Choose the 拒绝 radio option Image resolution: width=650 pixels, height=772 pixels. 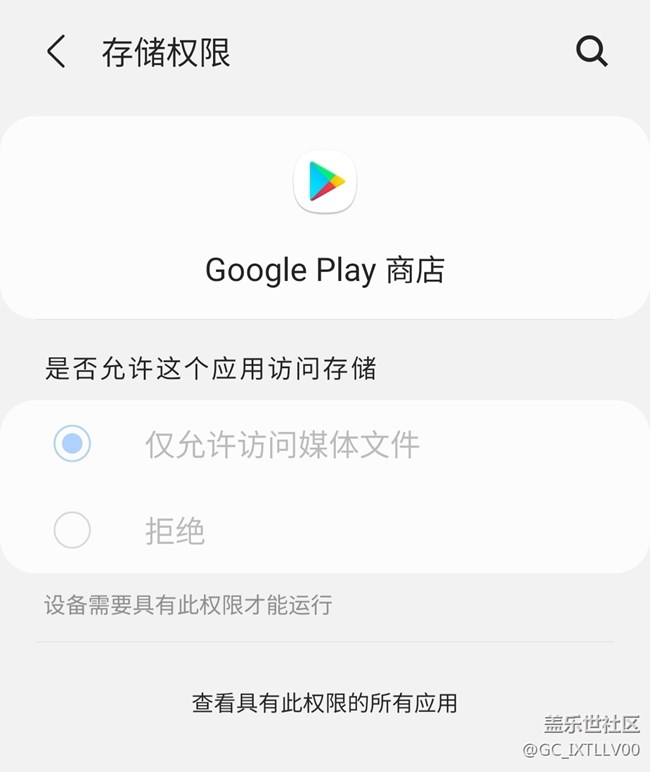pos(73,530)
